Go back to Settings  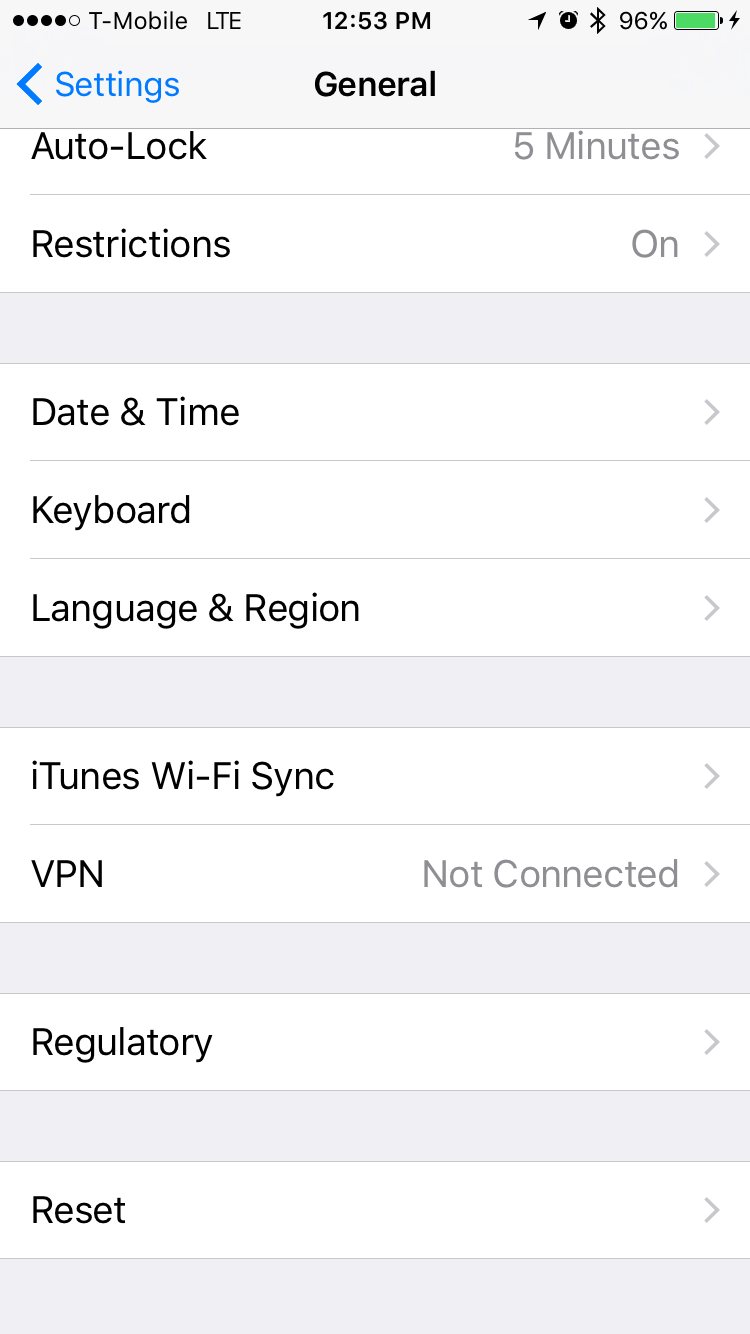[98, 85]
